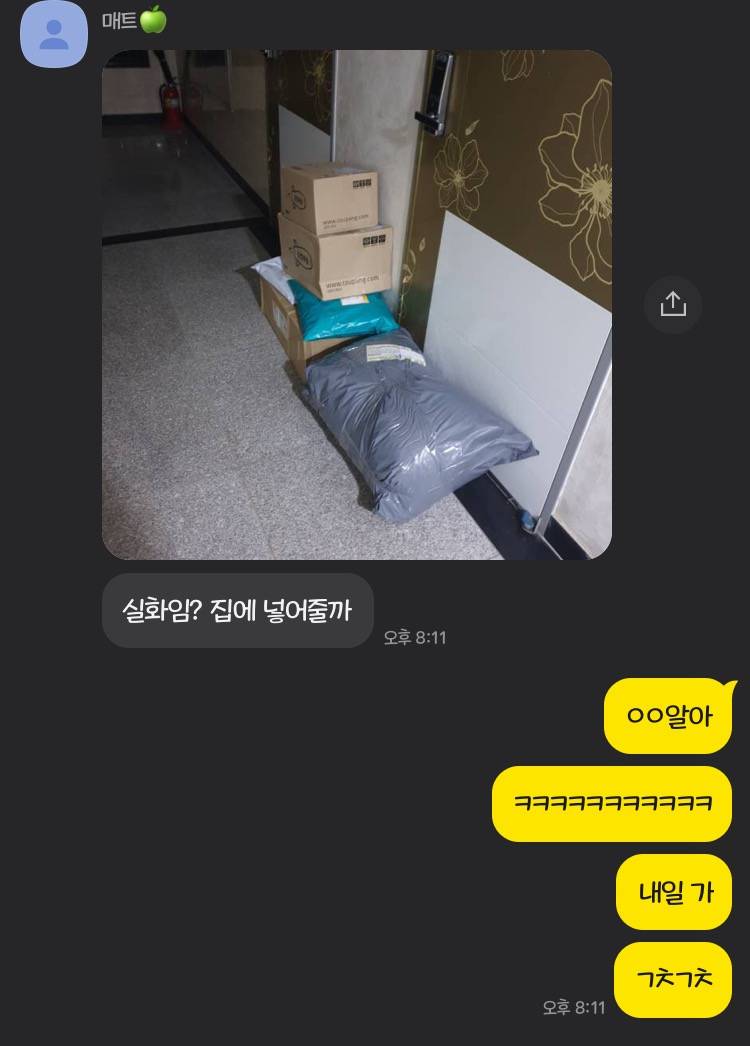Select the yellow ㅇㅇ알아 reply bubble
Screen dimensions: 750x1046
[x=668, y=715]
